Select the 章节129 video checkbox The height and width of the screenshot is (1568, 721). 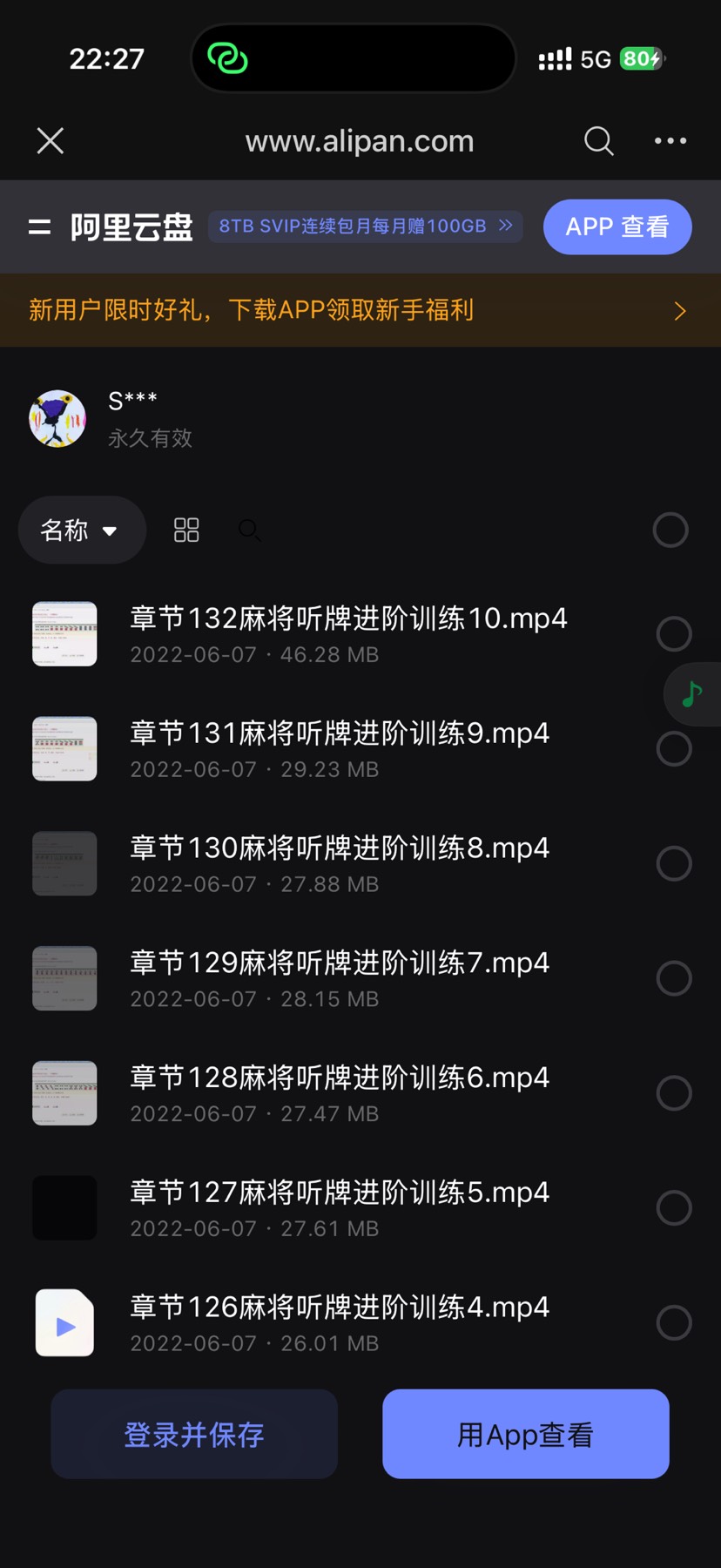click(674, 978)
